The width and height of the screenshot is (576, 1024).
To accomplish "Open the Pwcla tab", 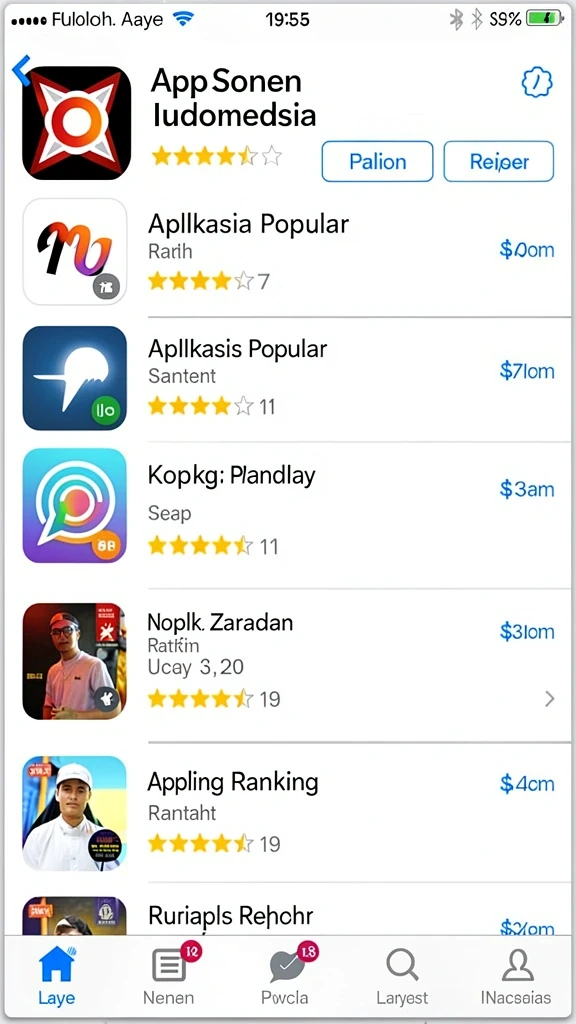I will pyautogui.click(x=285, y=975).
